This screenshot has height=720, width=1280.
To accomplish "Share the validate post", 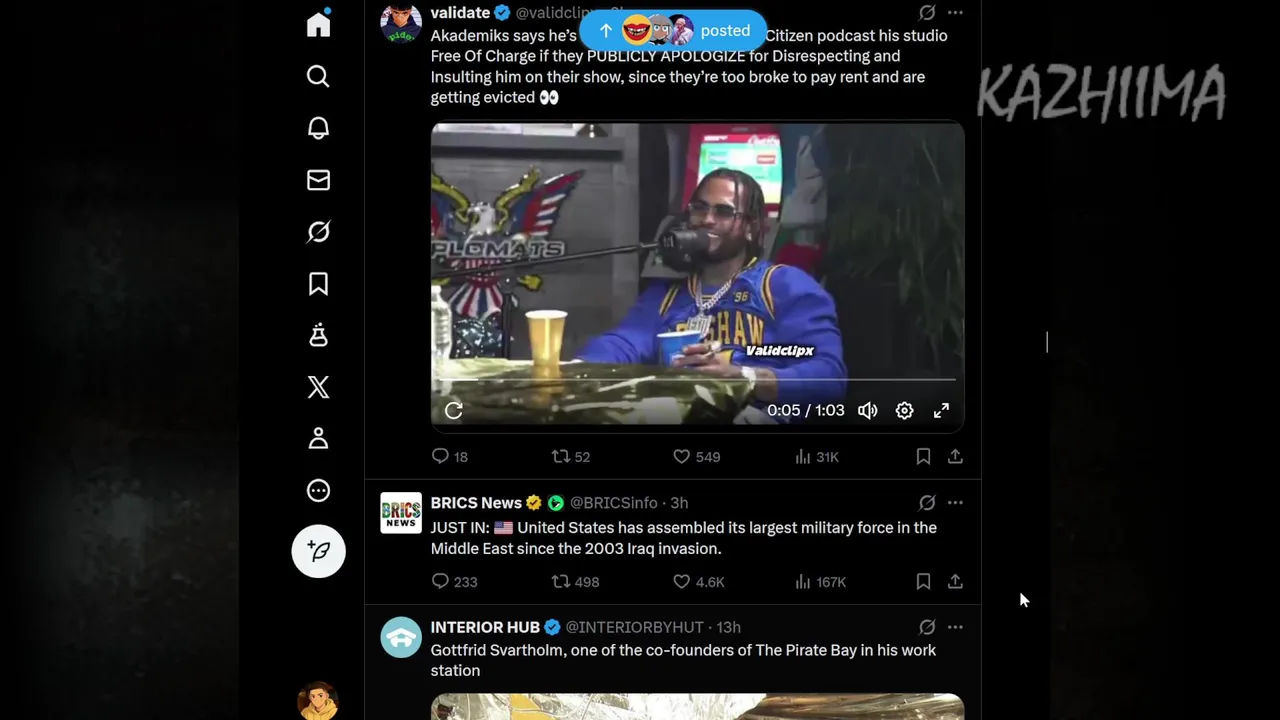I will 955,456.
